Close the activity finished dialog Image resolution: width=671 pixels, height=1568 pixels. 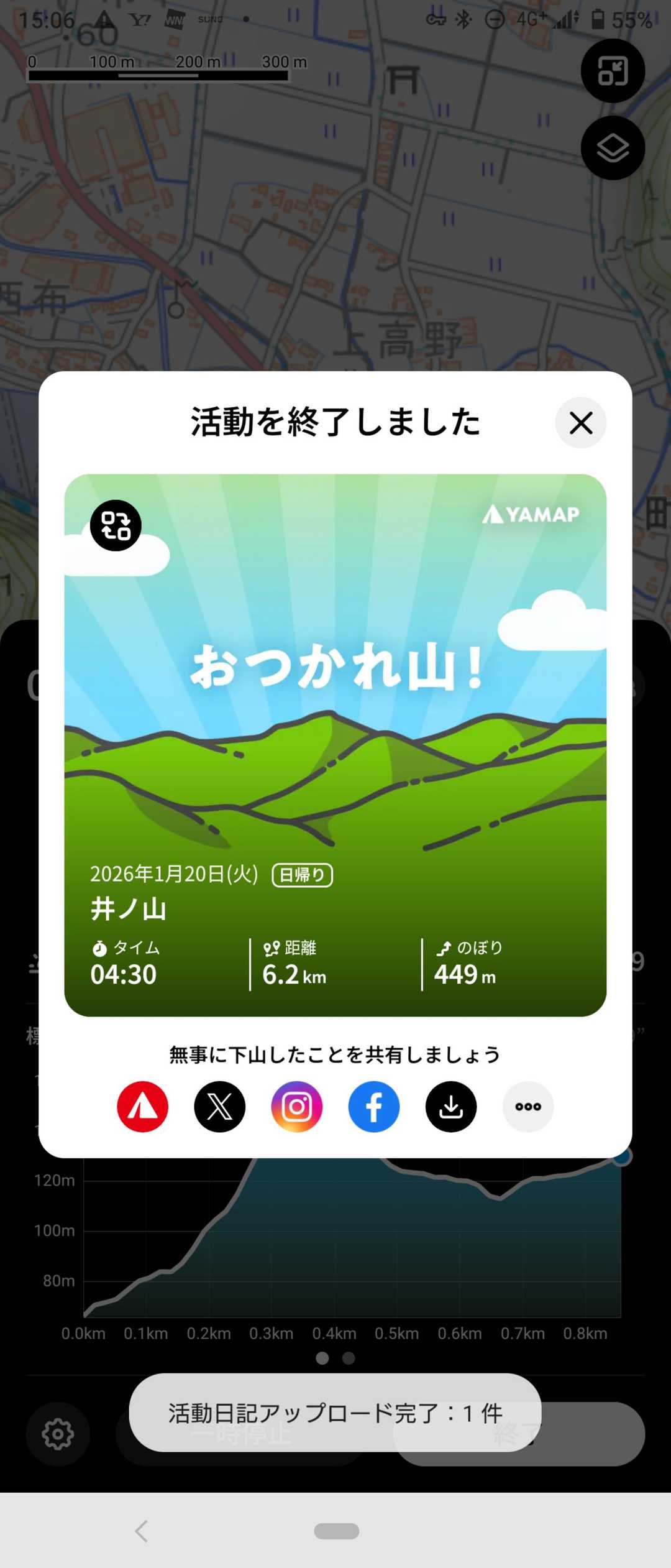tap(580, 423)
